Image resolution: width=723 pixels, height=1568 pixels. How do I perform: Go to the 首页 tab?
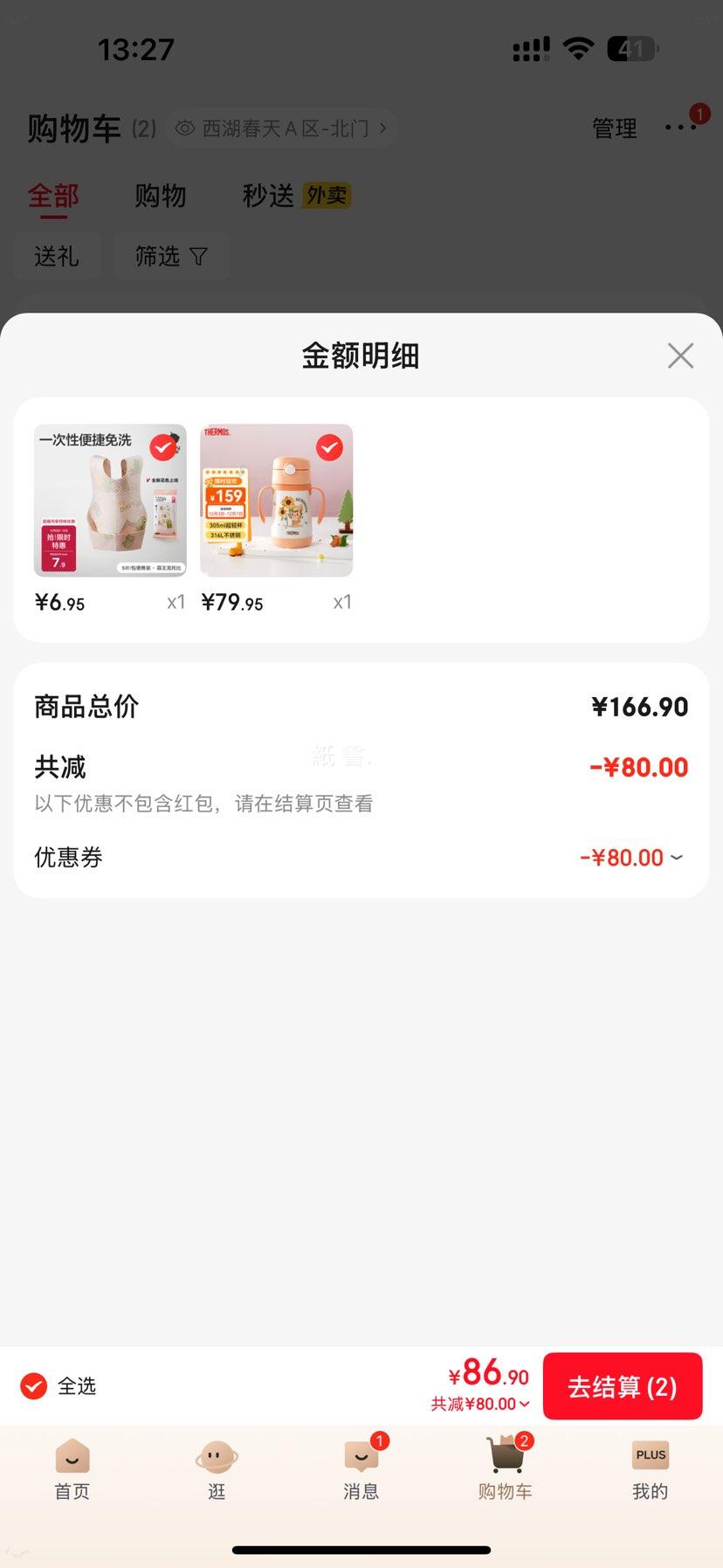pyautogui.click(x=72, y=1469)
